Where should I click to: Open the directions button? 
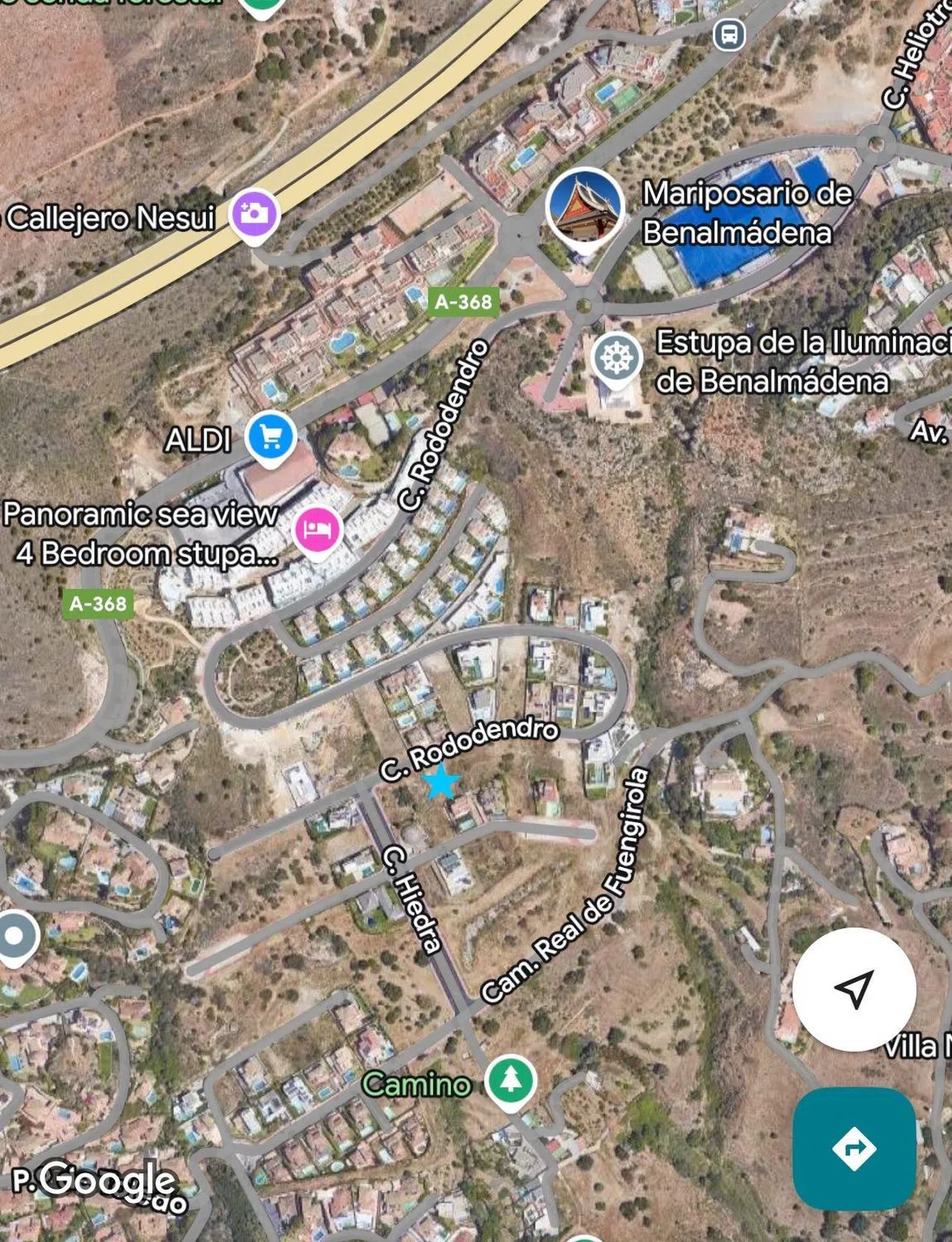(x=853, y=1148)
